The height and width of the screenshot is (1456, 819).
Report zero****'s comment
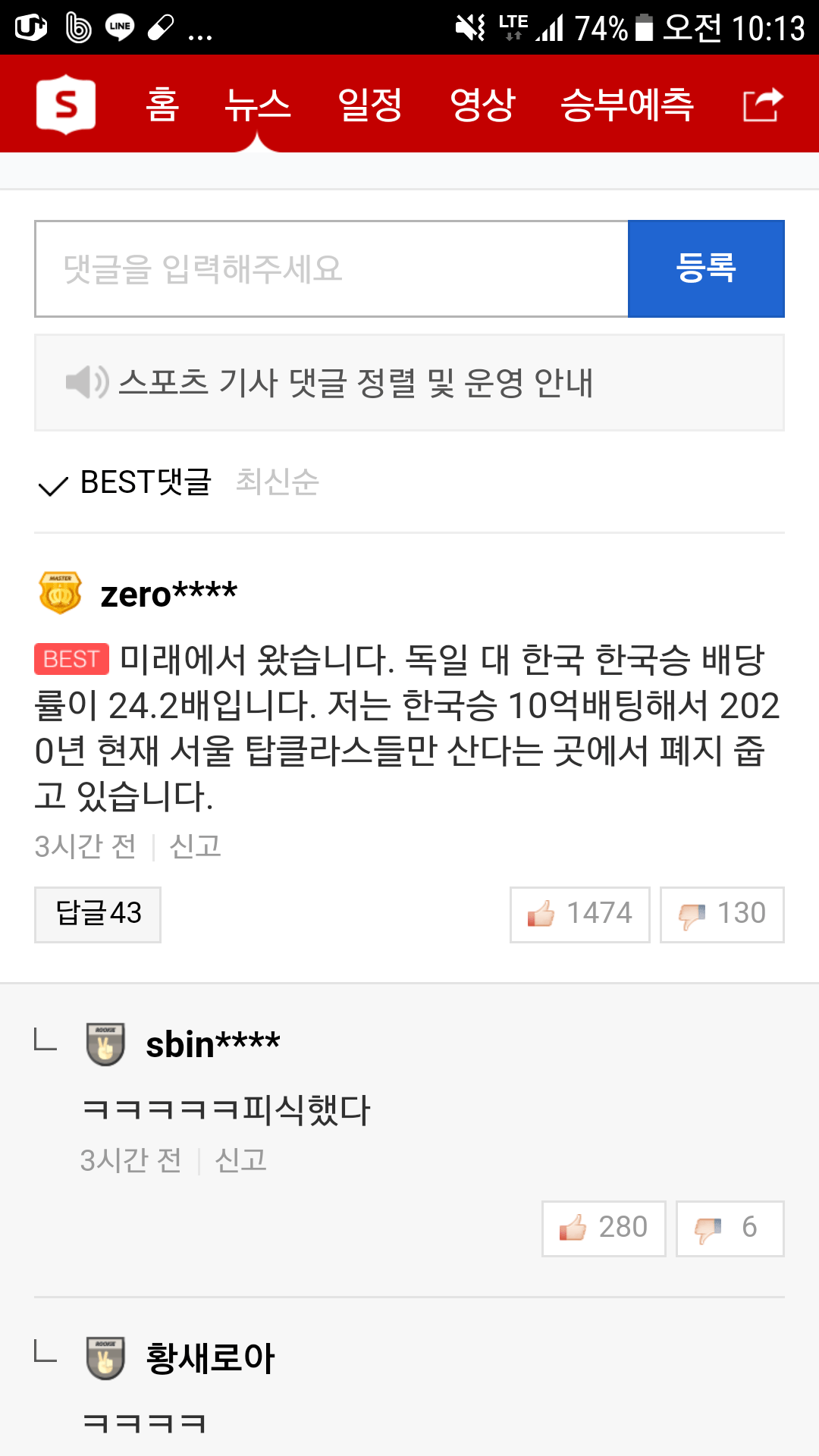(196, 846)
